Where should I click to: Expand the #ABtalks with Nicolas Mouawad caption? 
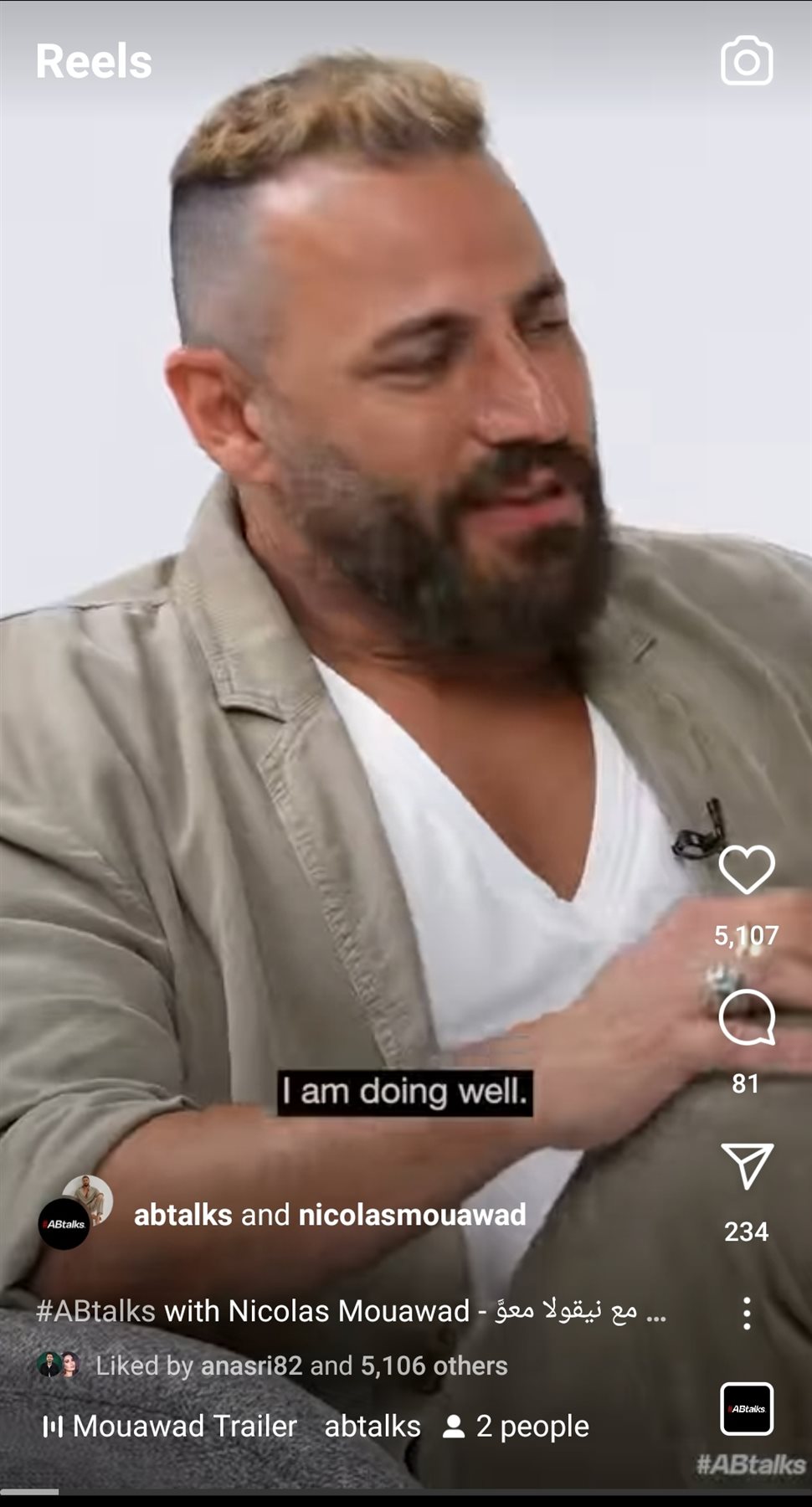click(350, 1311)
